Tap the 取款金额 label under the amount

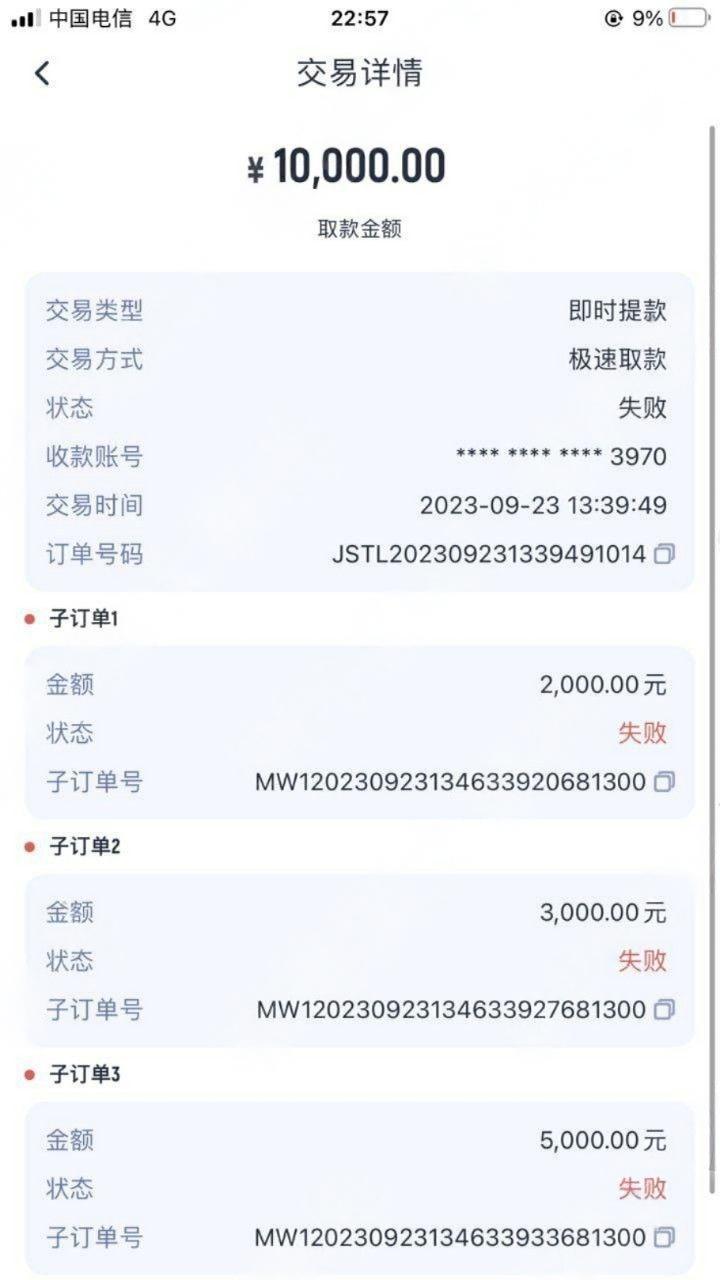point(360,227)
